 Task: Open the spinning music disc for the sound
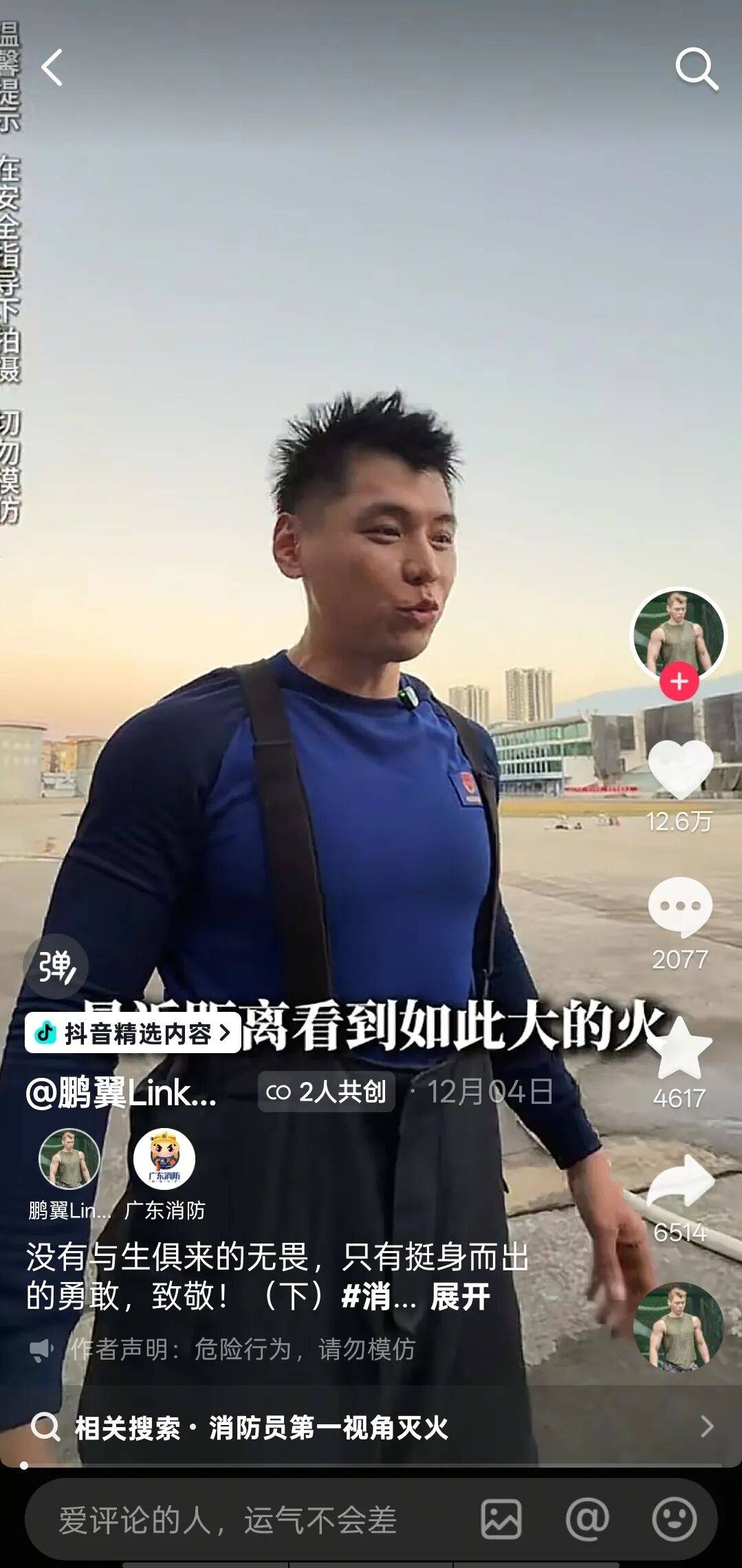678,1327
